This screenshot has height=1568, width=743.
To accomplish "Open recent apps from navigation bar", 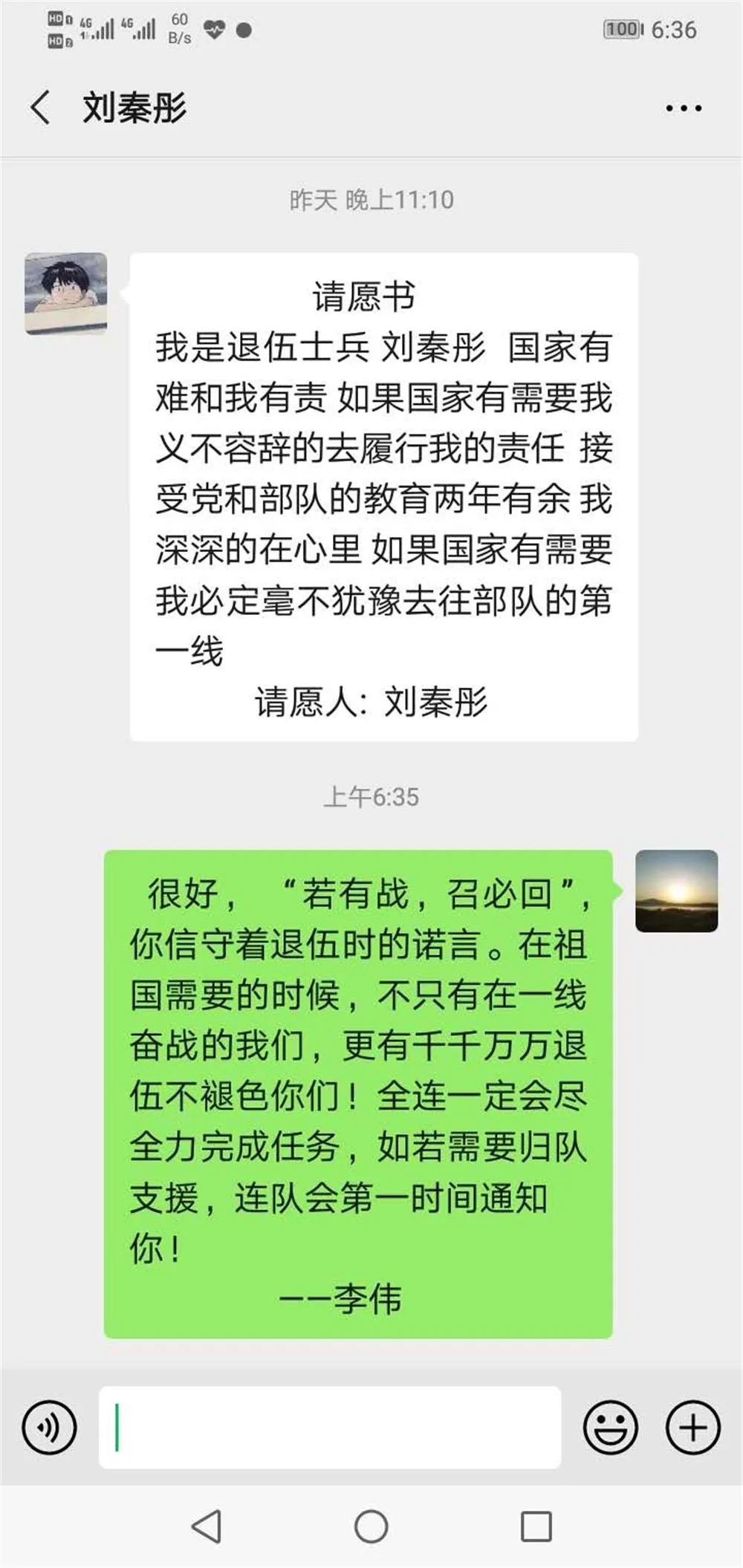I will [x=536, y=1527].
